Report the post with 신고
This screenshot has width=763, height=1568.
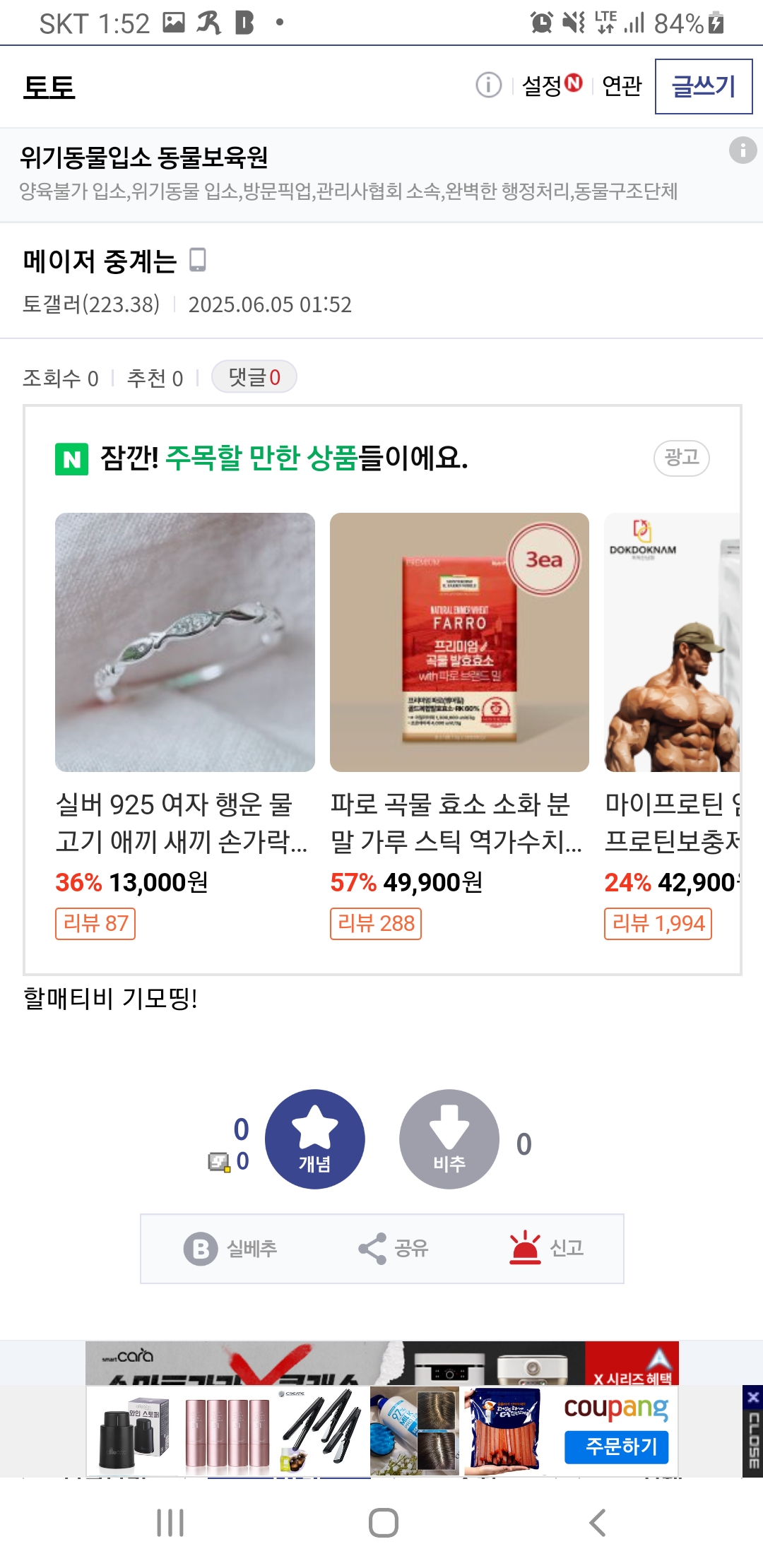[546, 1249]
